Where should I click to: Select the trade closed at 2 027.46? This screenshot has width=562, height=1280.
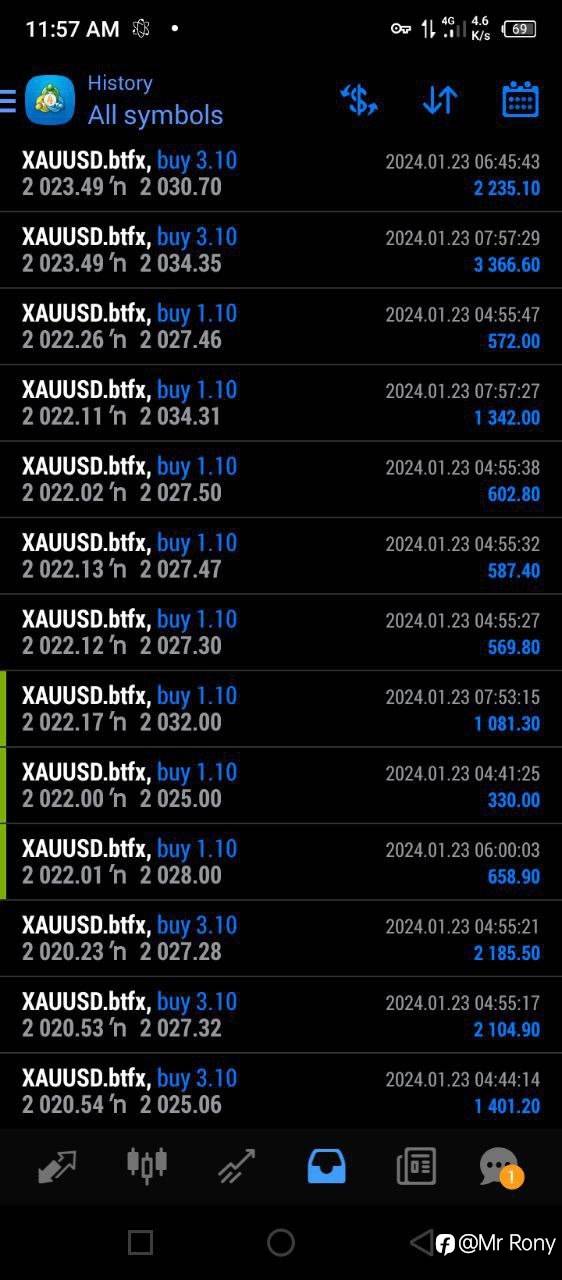coord(281,327)
